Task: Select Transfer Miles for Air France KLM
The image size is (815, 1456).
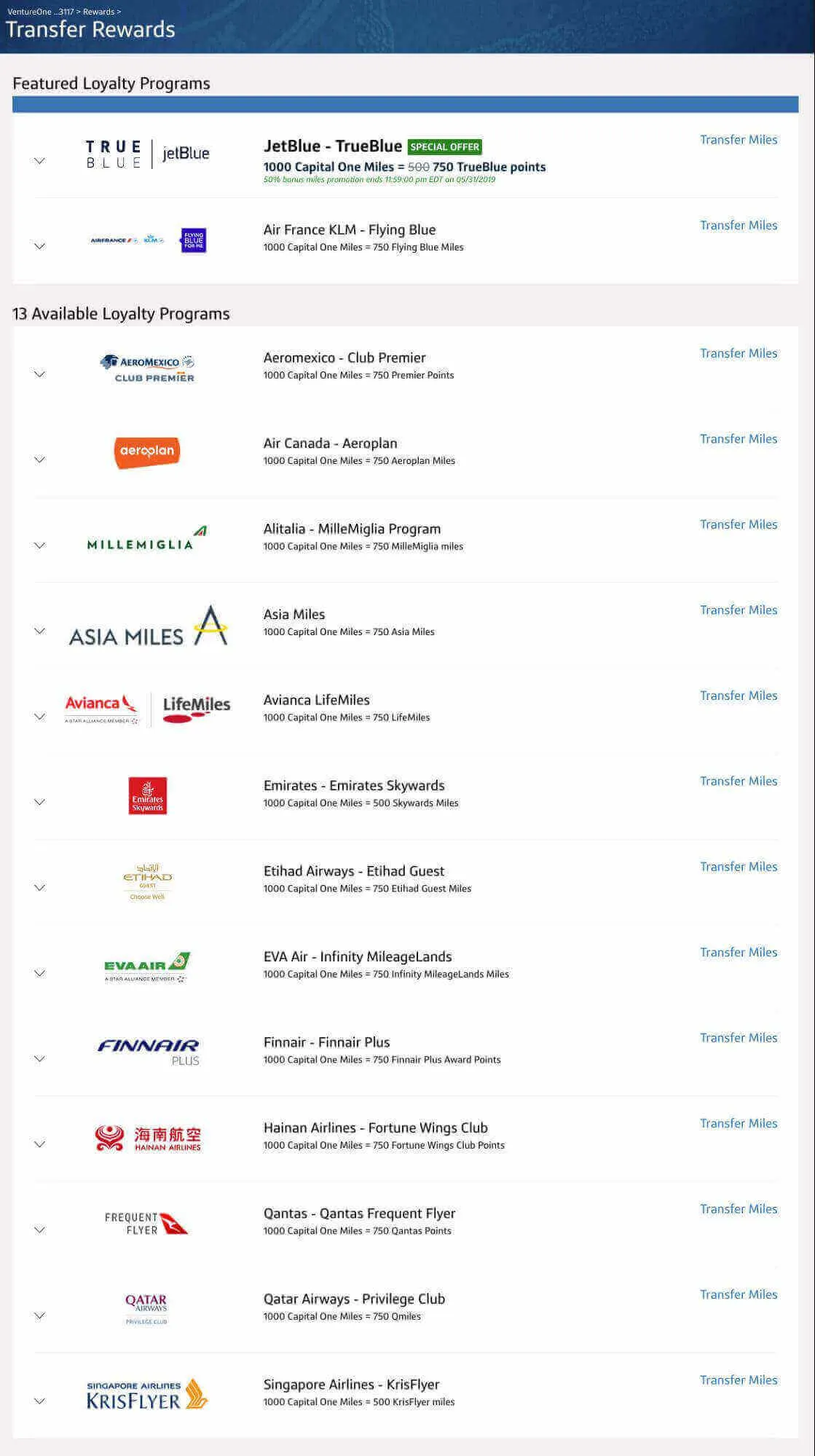Action: click(x=739, y=226)
